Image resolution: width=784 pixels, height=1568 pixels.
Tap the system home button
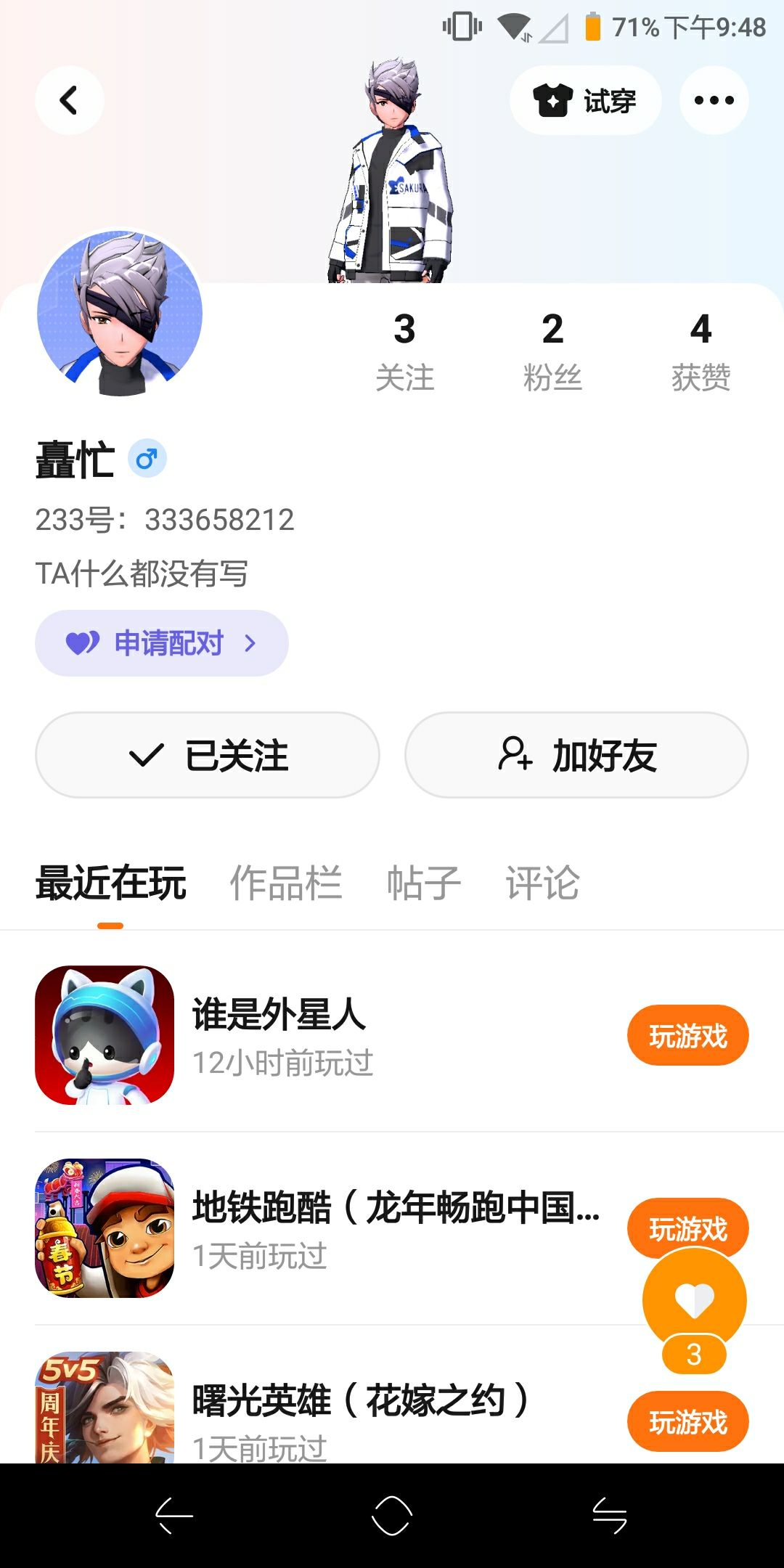(x=392, y=1516)
